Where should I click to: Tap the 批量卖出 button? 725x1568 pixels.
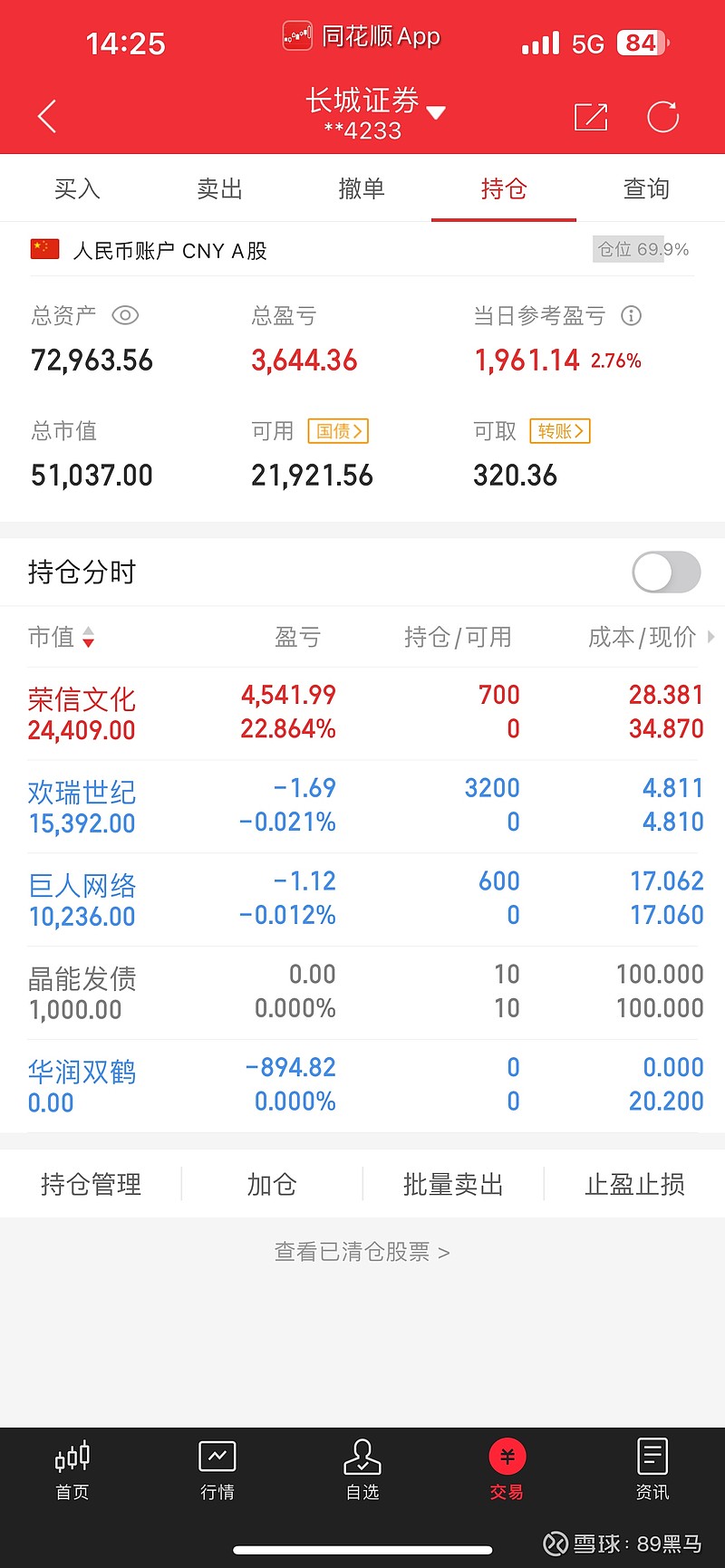(x=453, y=1184)
